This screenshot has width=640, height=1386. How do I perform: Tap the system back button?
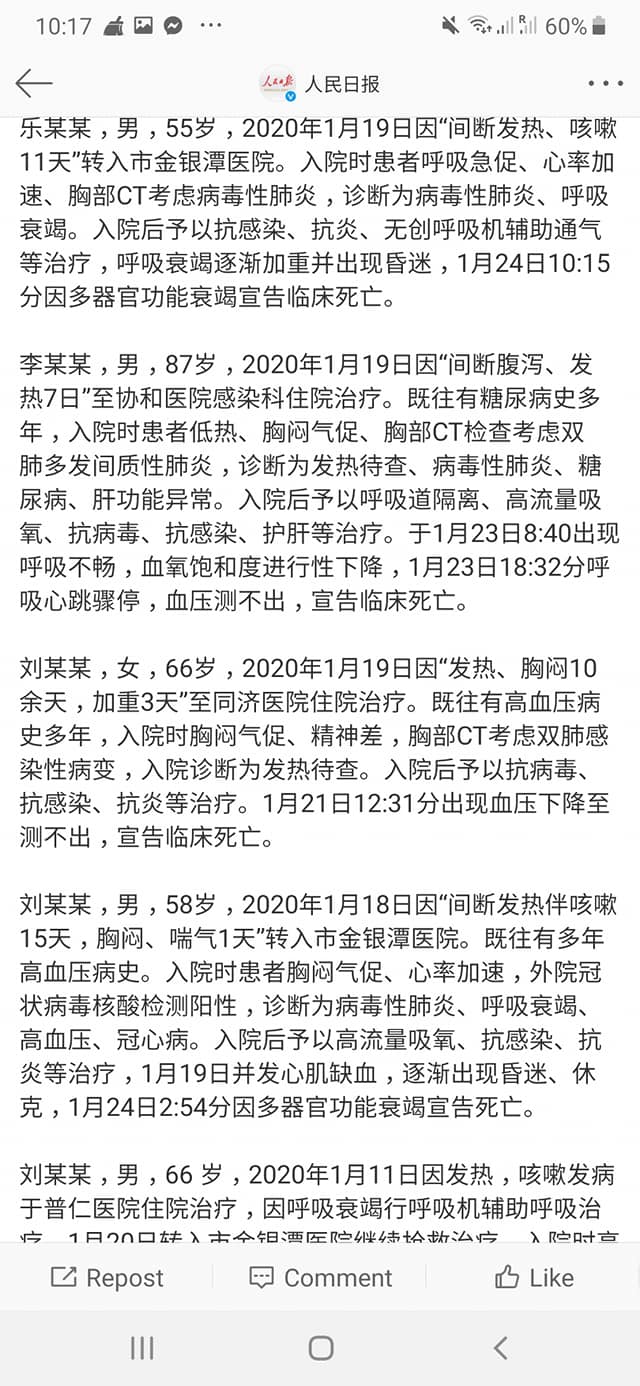pyautogui.click(x=500, y=1348)
